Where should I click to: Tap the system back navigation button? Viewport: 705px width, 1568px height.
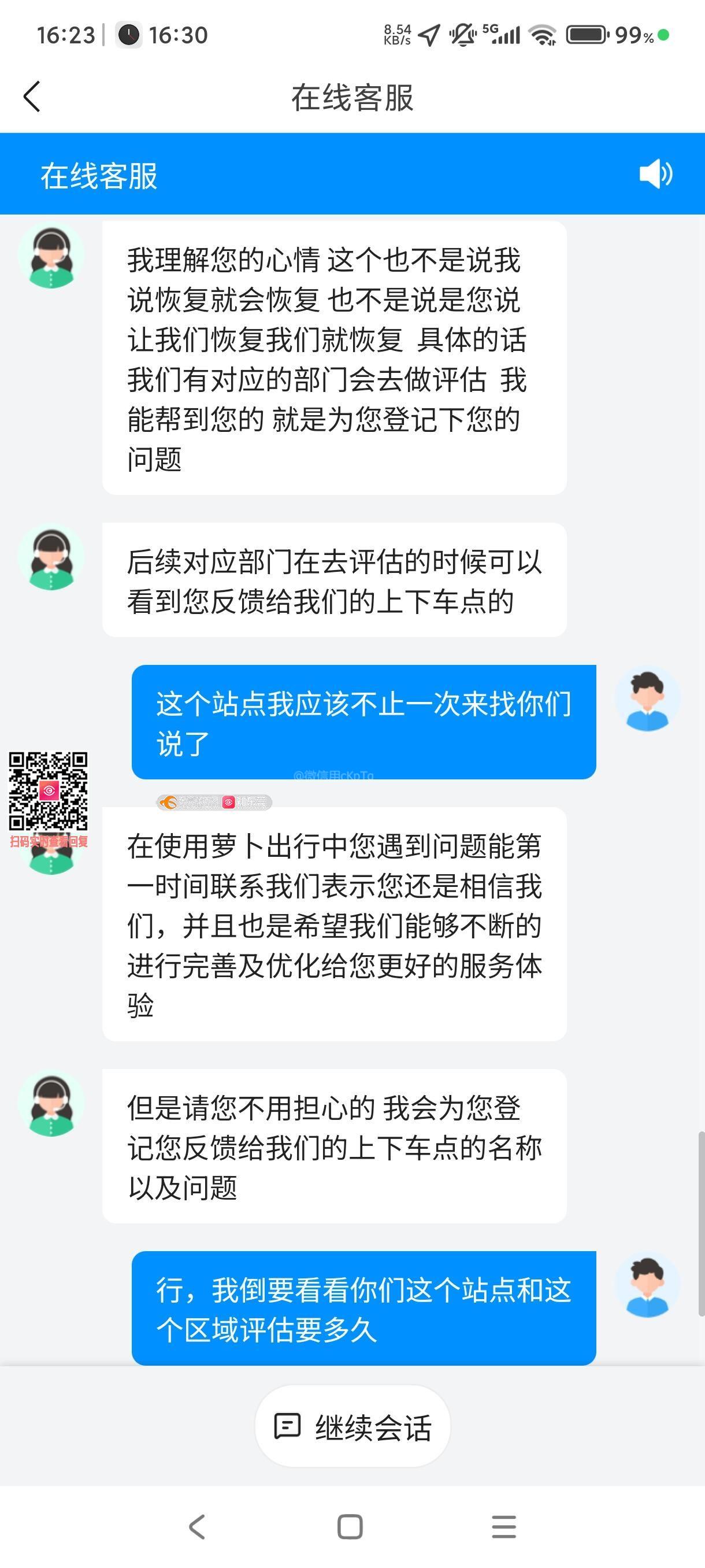point(197,1526)
